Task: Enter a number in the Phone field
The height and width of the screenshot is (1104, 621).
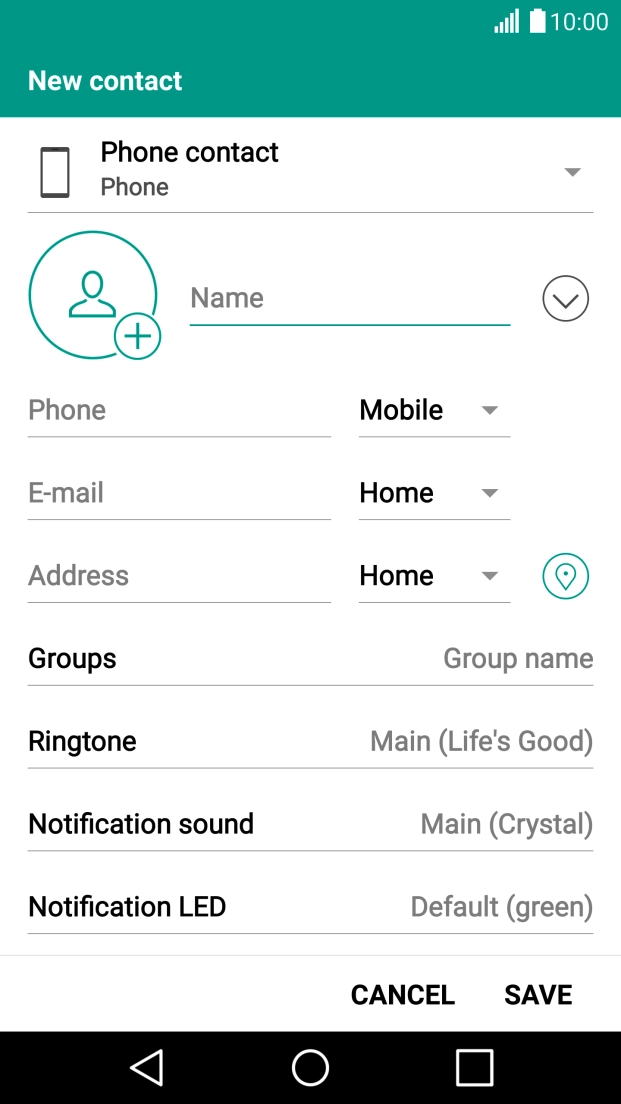Action: 179,411
